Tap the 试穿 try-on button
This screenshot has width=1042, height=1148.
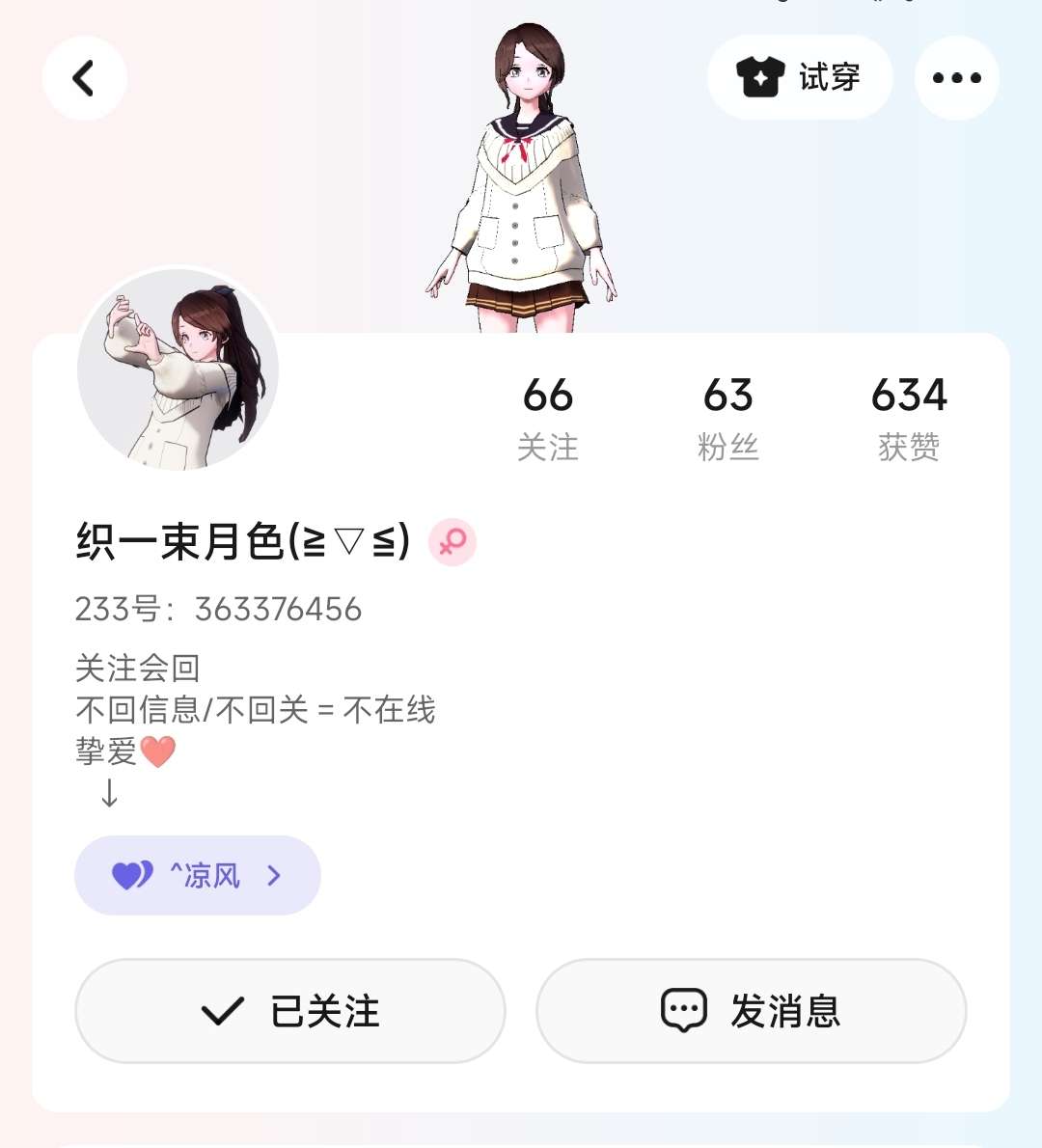pyautogui.click(x=800, y=77)
